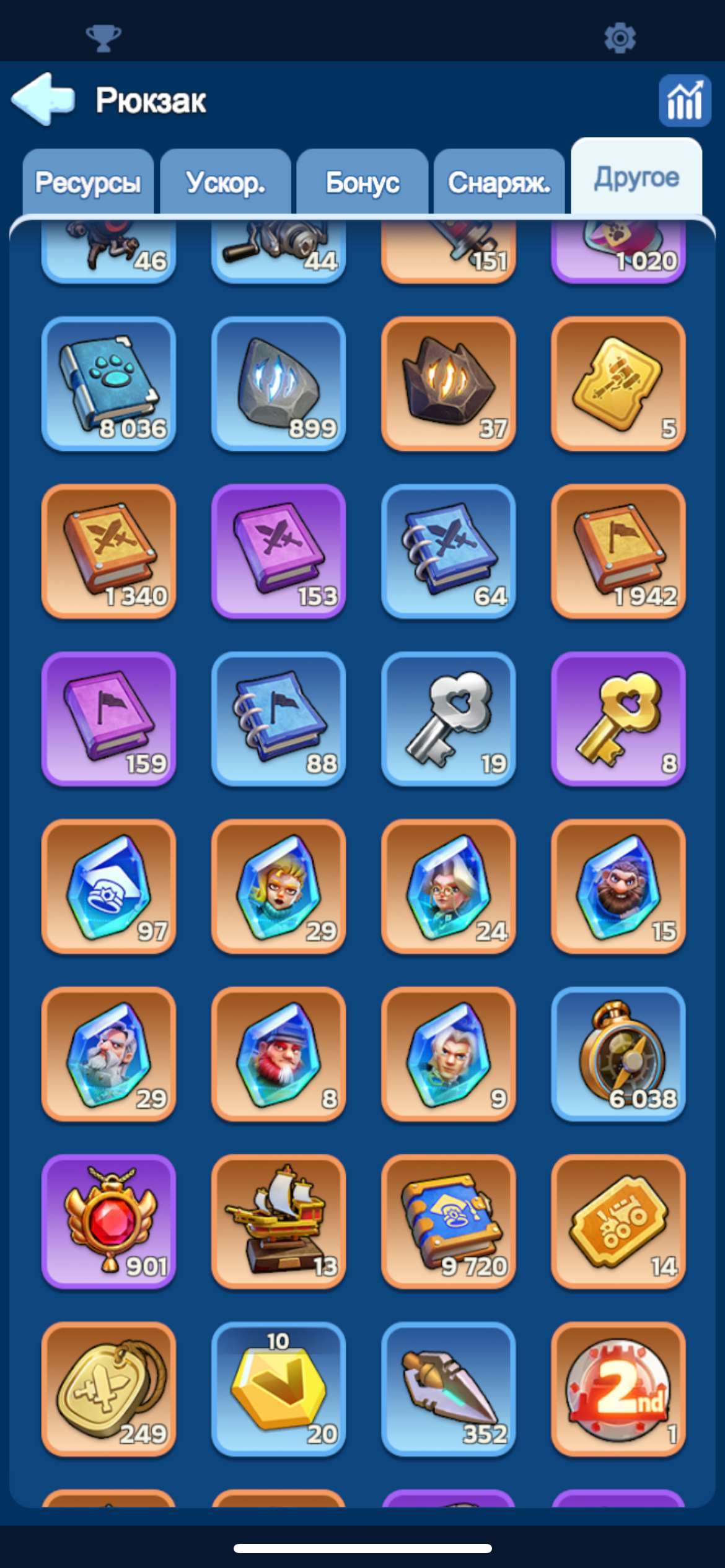Select the paw book item with 8 036
This screenshot has width=725, height=1568.
108,383
